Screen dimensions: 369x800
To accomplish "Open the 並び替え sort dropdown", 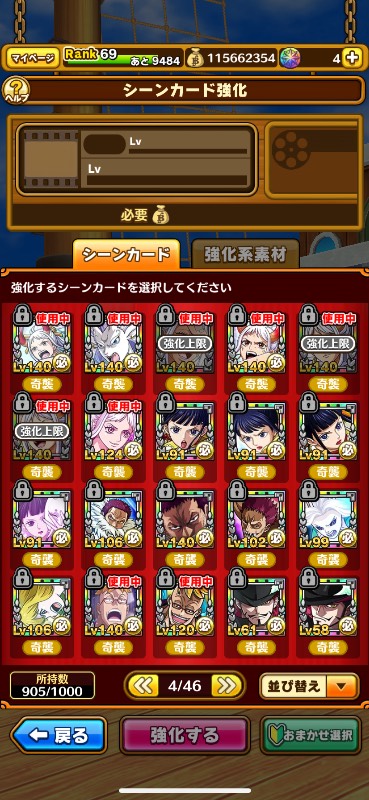I will [x=309, y=686].
